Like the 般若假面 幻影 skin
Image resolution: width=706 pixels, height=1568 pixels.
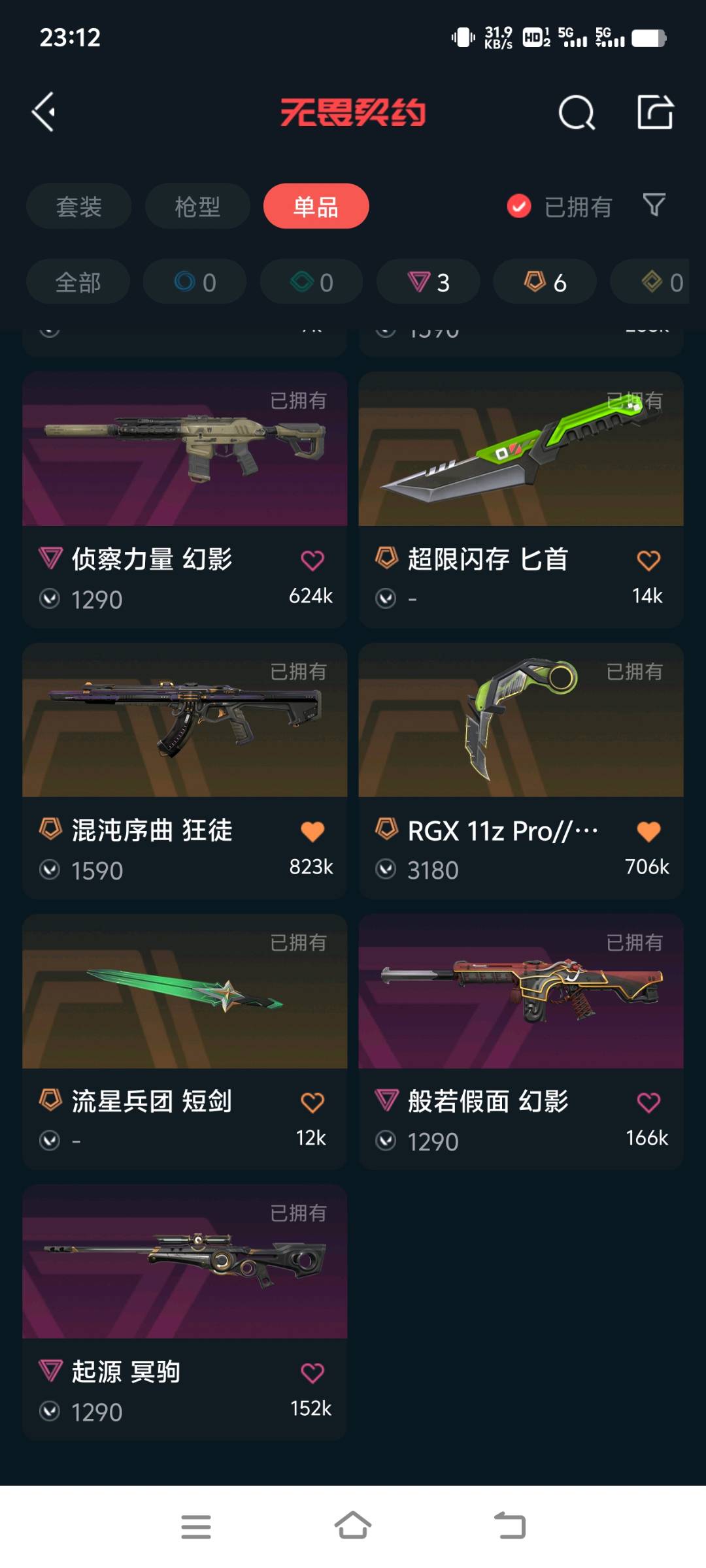[x=648, y=1103]
